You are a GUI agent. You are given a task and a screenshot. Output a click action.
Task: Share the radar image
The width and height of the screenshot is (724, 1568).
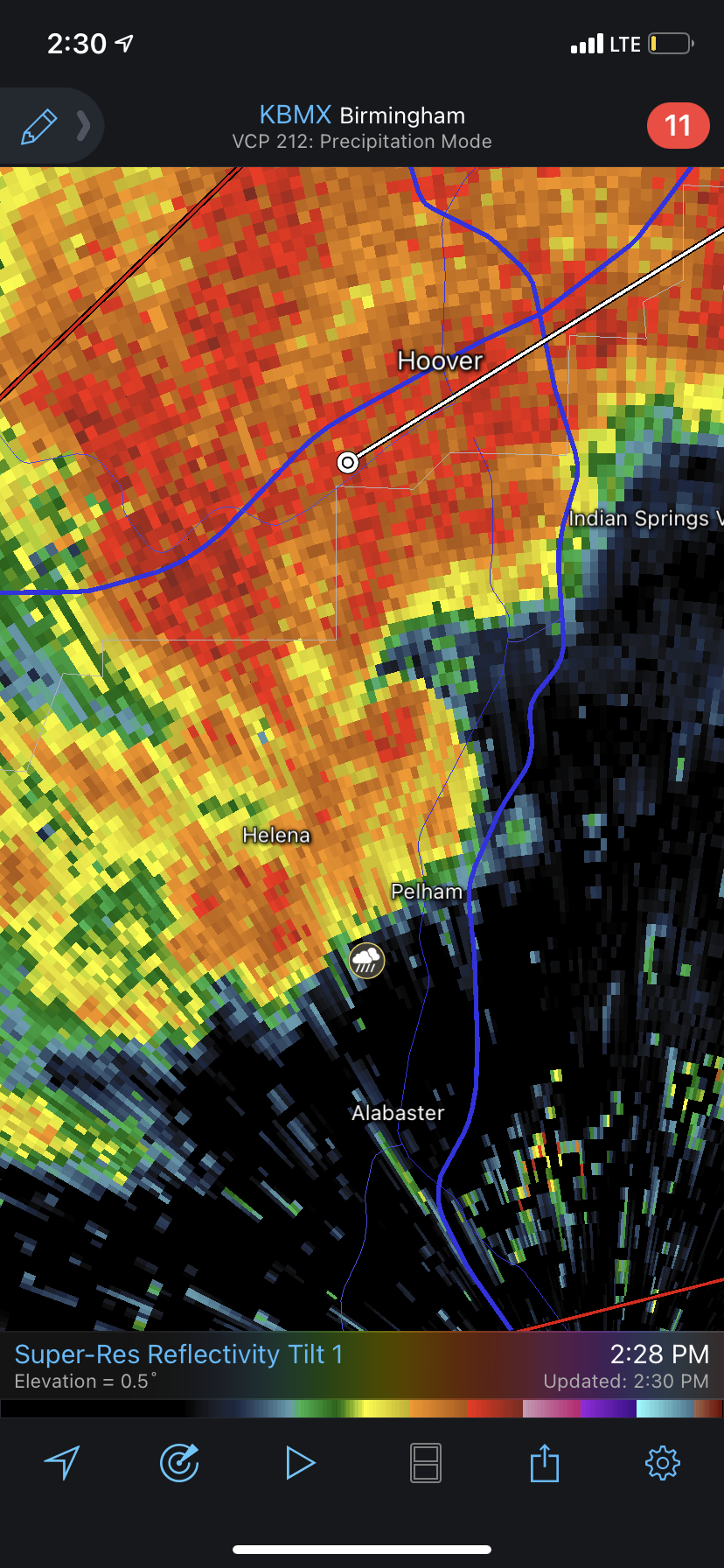coord(545,1461)
